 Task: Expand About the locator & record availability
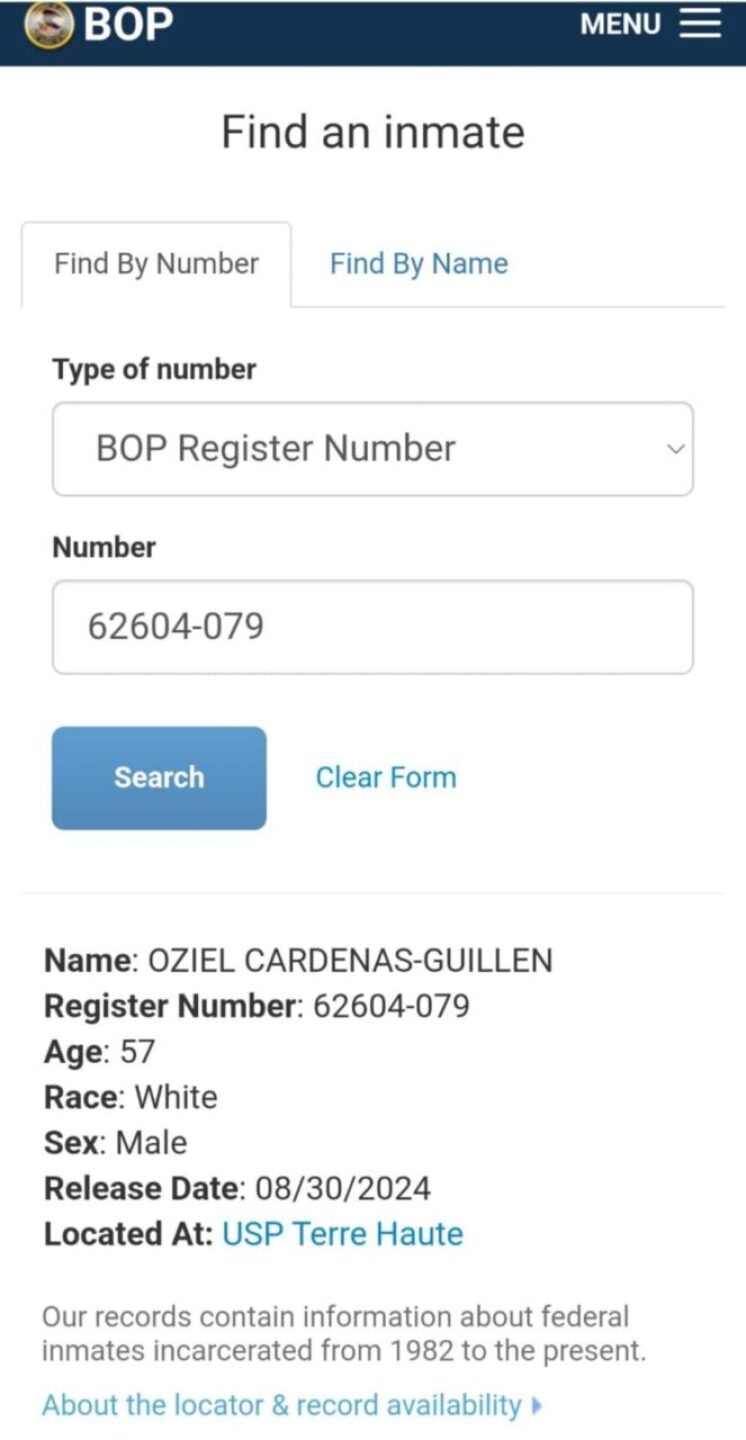pyautogui.click(x=291, y=1405)
